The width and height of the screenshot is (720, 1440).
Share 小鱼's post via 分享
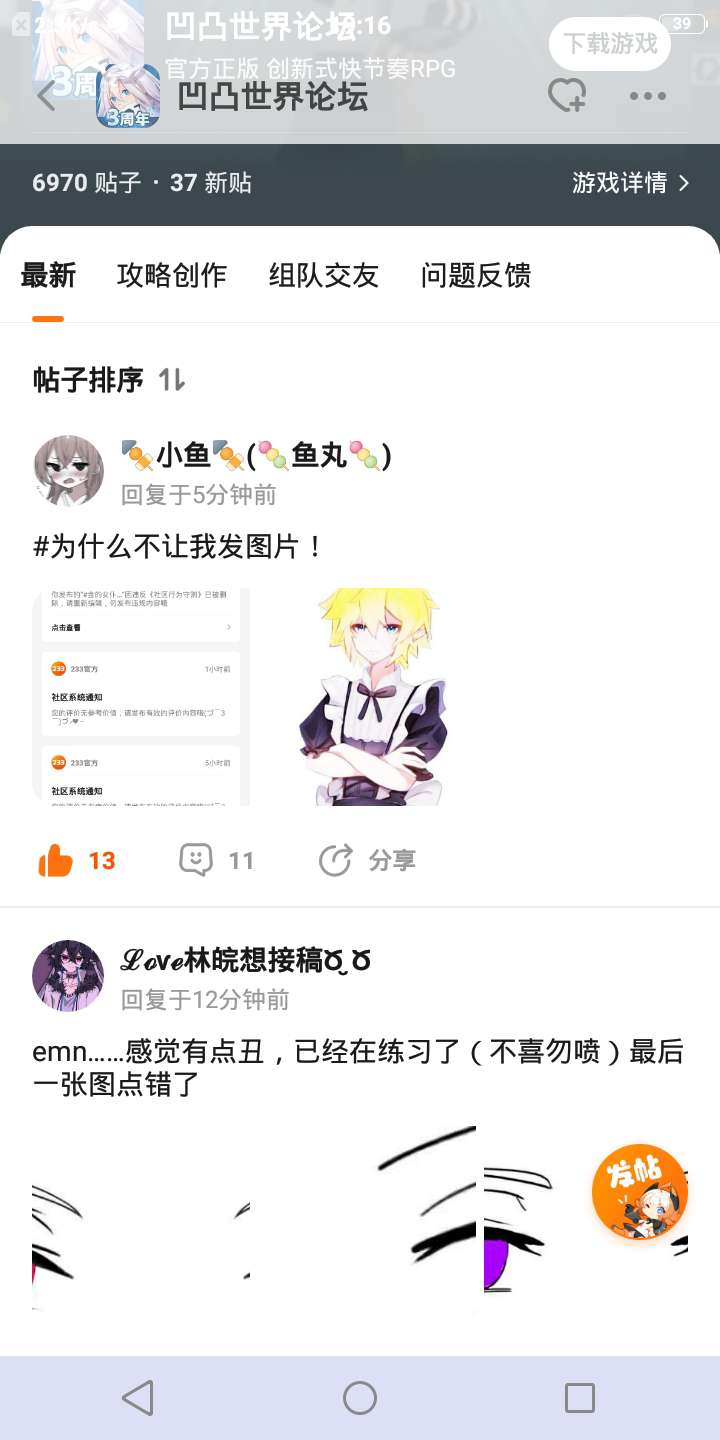click(366, 860)
